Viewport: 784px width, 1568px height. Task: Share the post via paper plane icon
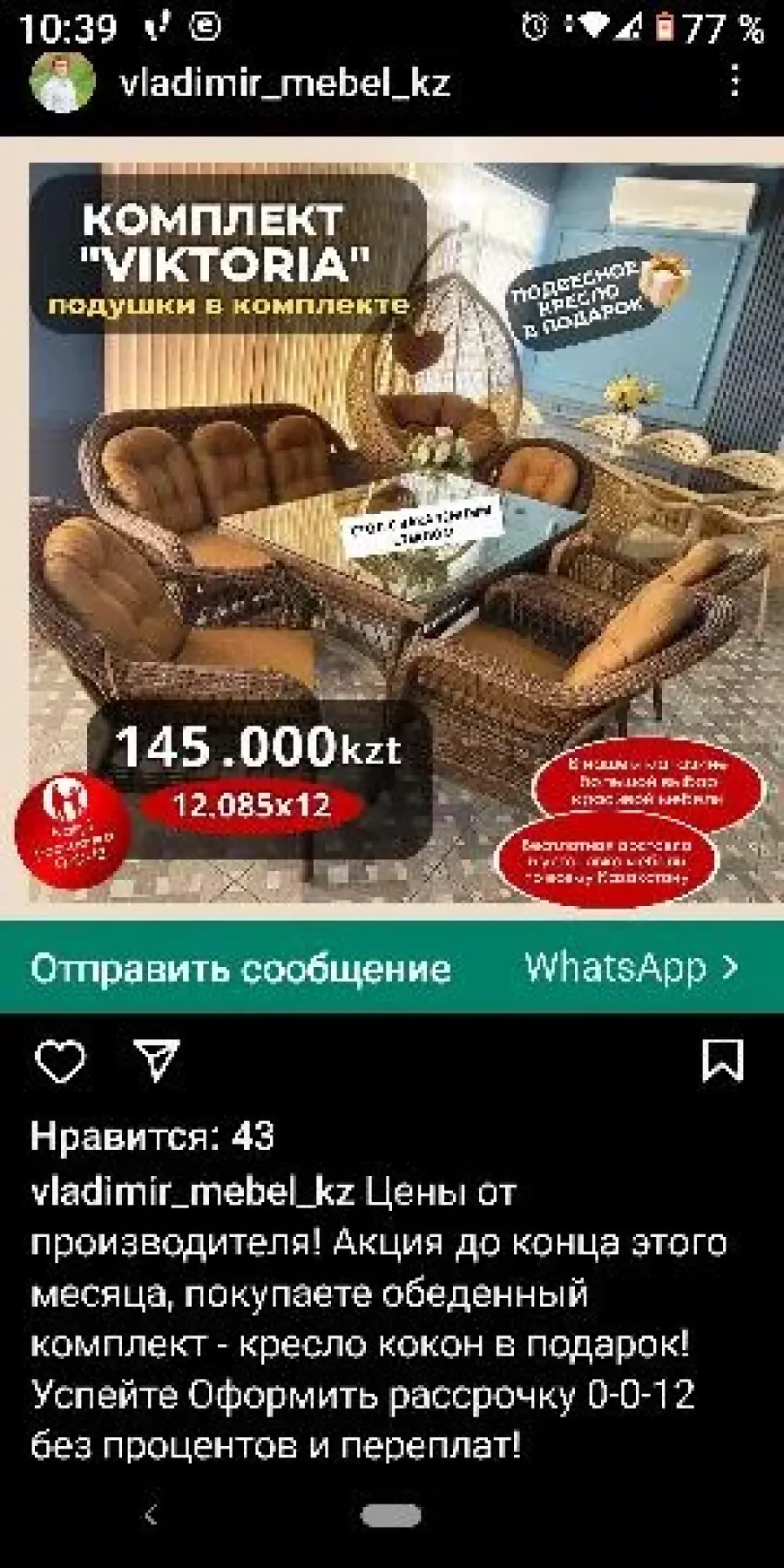pyautogui.click(x=157, y=1060)
